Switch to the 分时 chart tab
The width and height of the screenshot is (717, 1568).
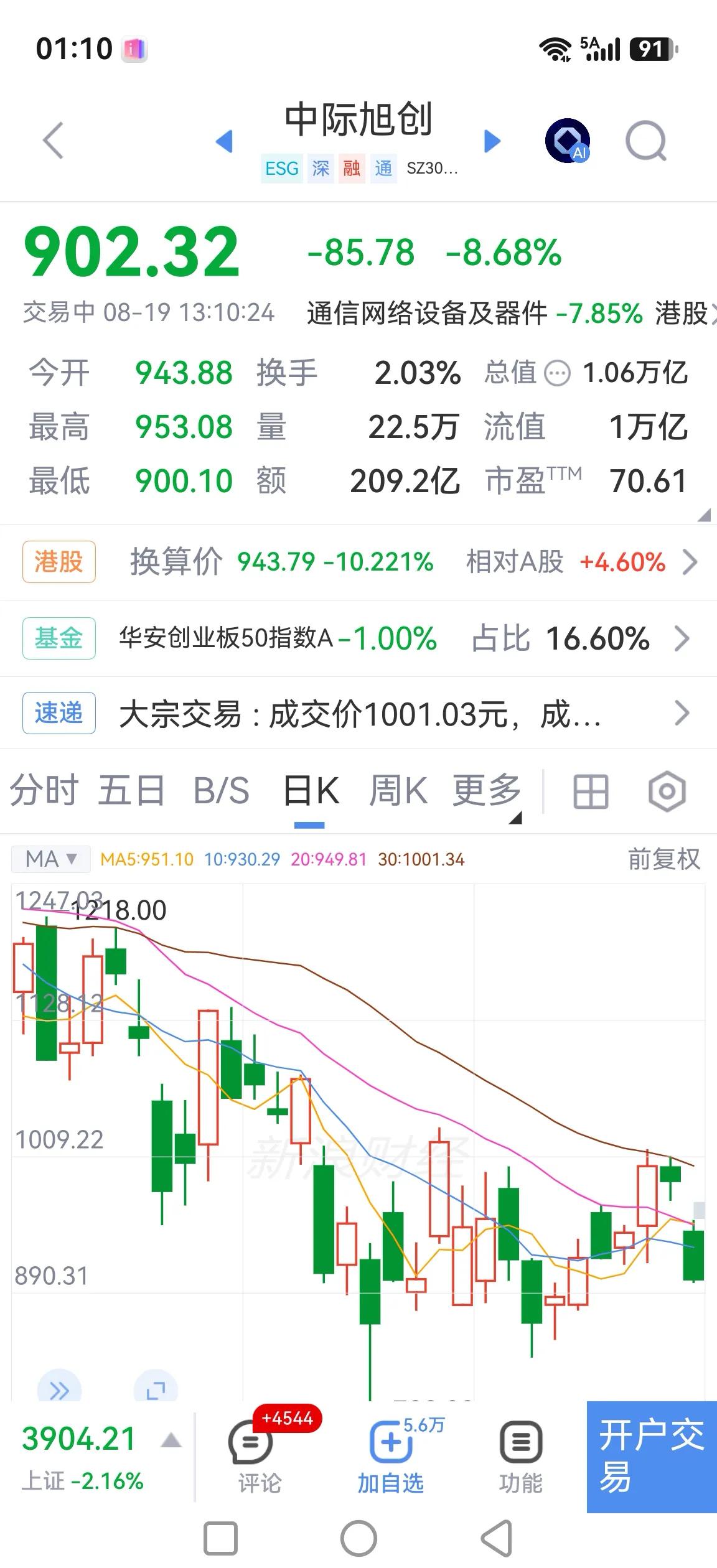tap(44, 791)
